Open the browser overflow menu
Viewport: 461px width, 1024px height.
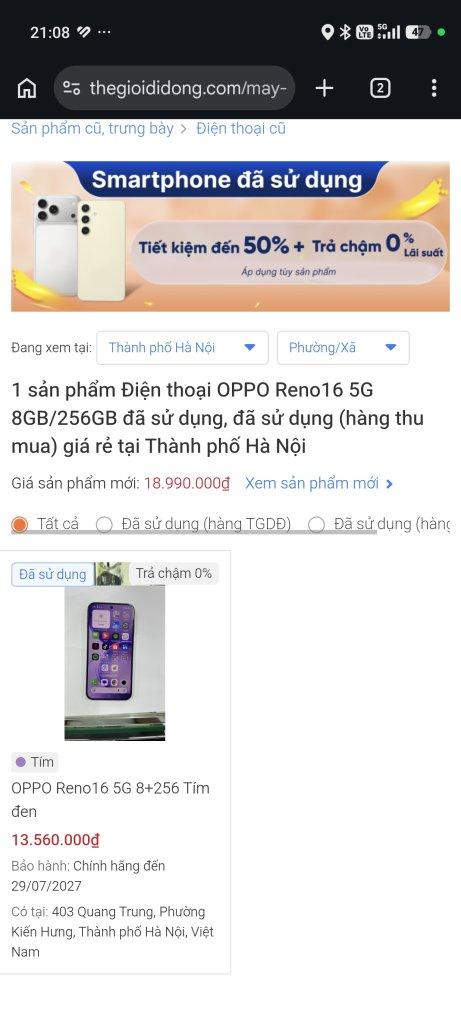pyautogui.click(x=434, y=88)
